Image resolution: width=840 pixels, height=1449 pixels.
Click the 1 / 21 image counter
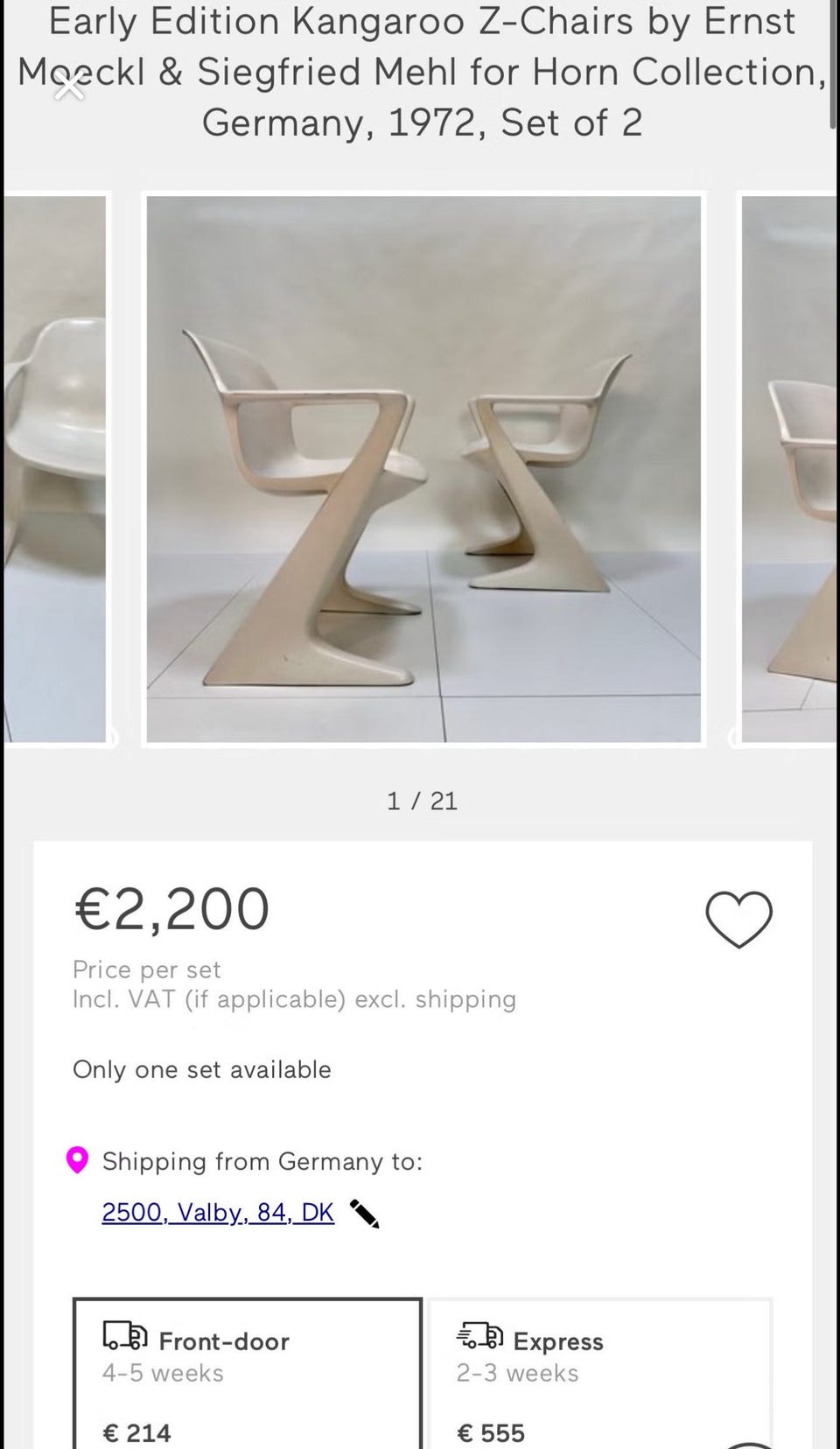click(423, 800)
